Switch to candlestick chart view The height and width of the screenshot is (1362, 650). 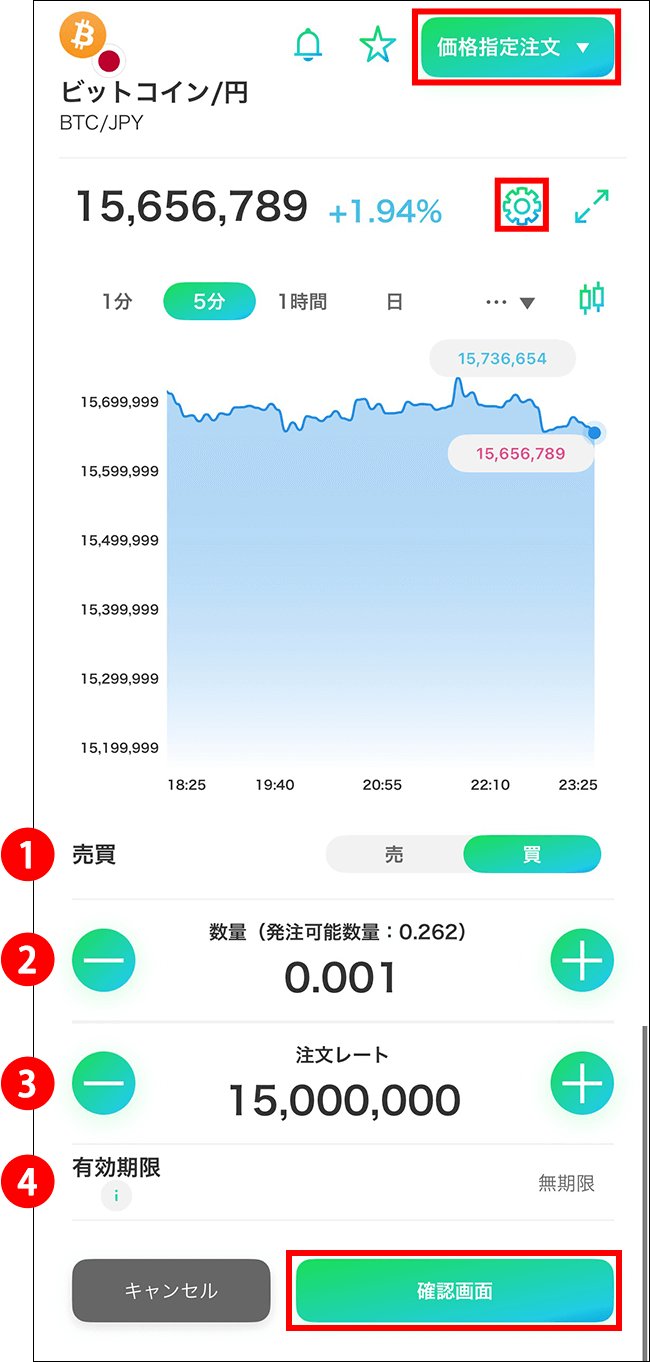click(592, 299)
